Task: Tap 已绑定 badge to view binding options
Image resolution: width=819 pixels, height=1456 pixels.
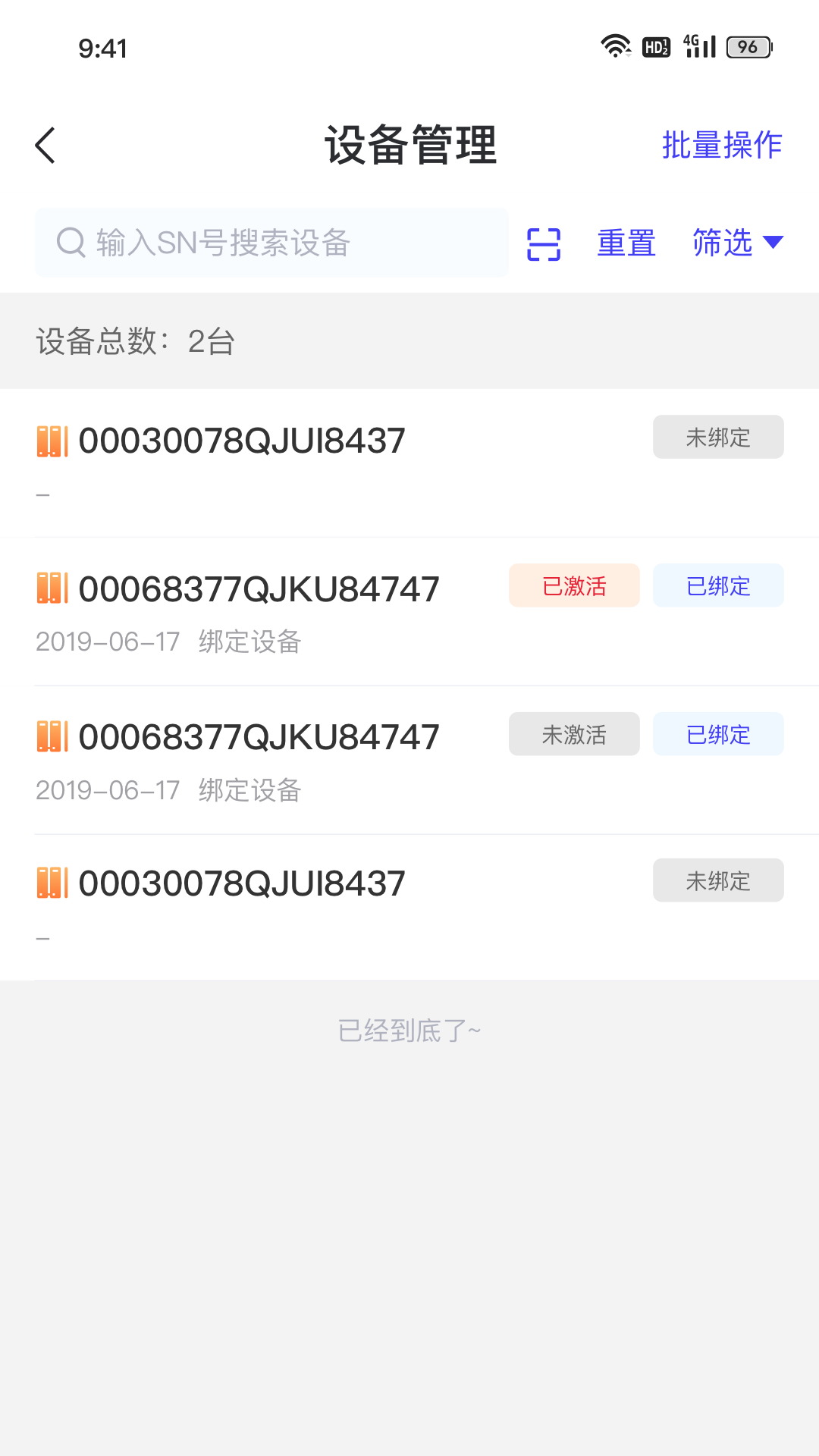Action: pyautogui.click(x=717, y=585)
